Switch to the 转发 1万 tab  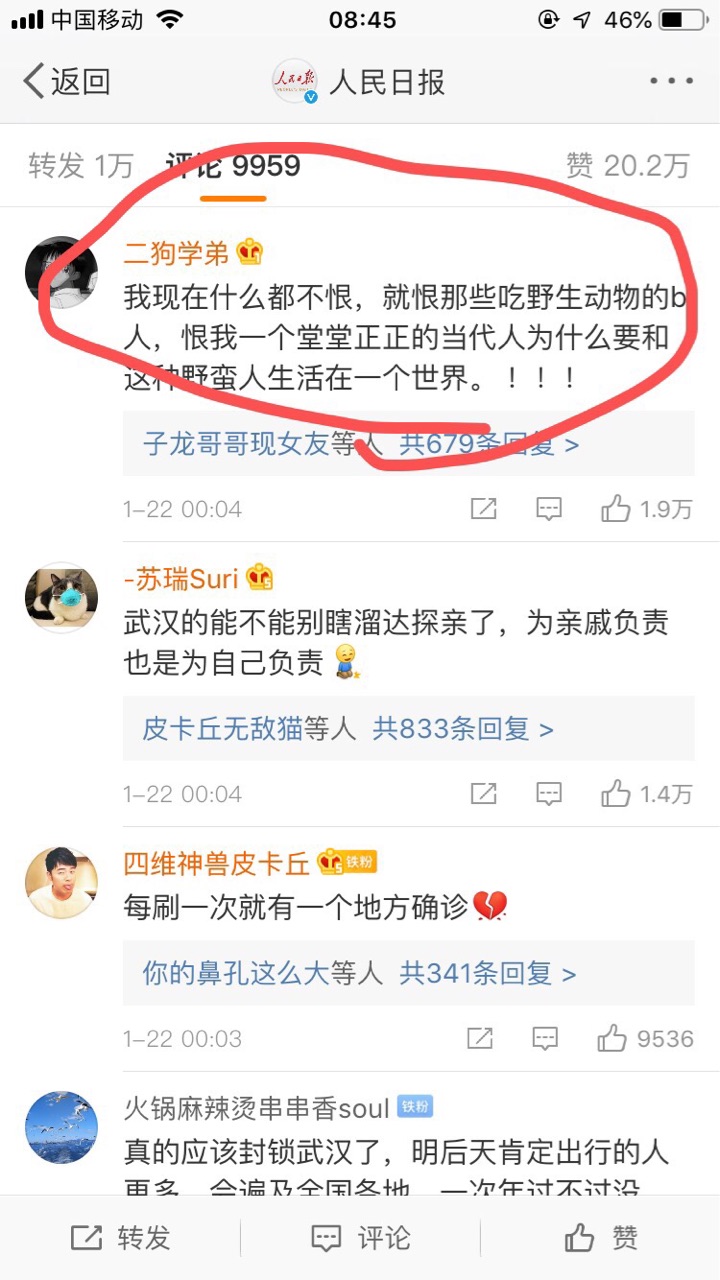tap(80, 165)
